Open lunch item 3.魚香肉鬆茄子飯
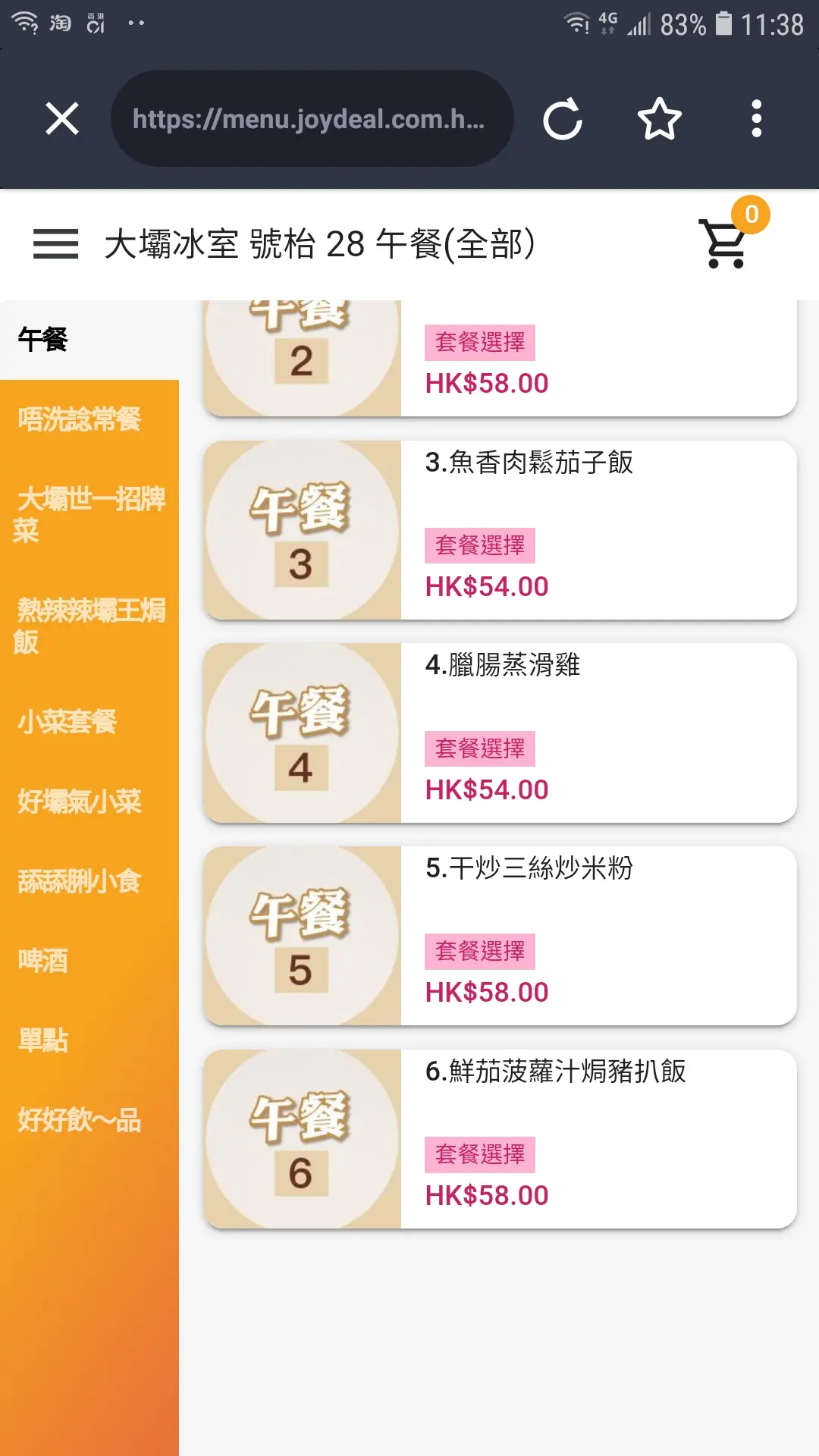The image size is (819, 1456). pos(529,463)
